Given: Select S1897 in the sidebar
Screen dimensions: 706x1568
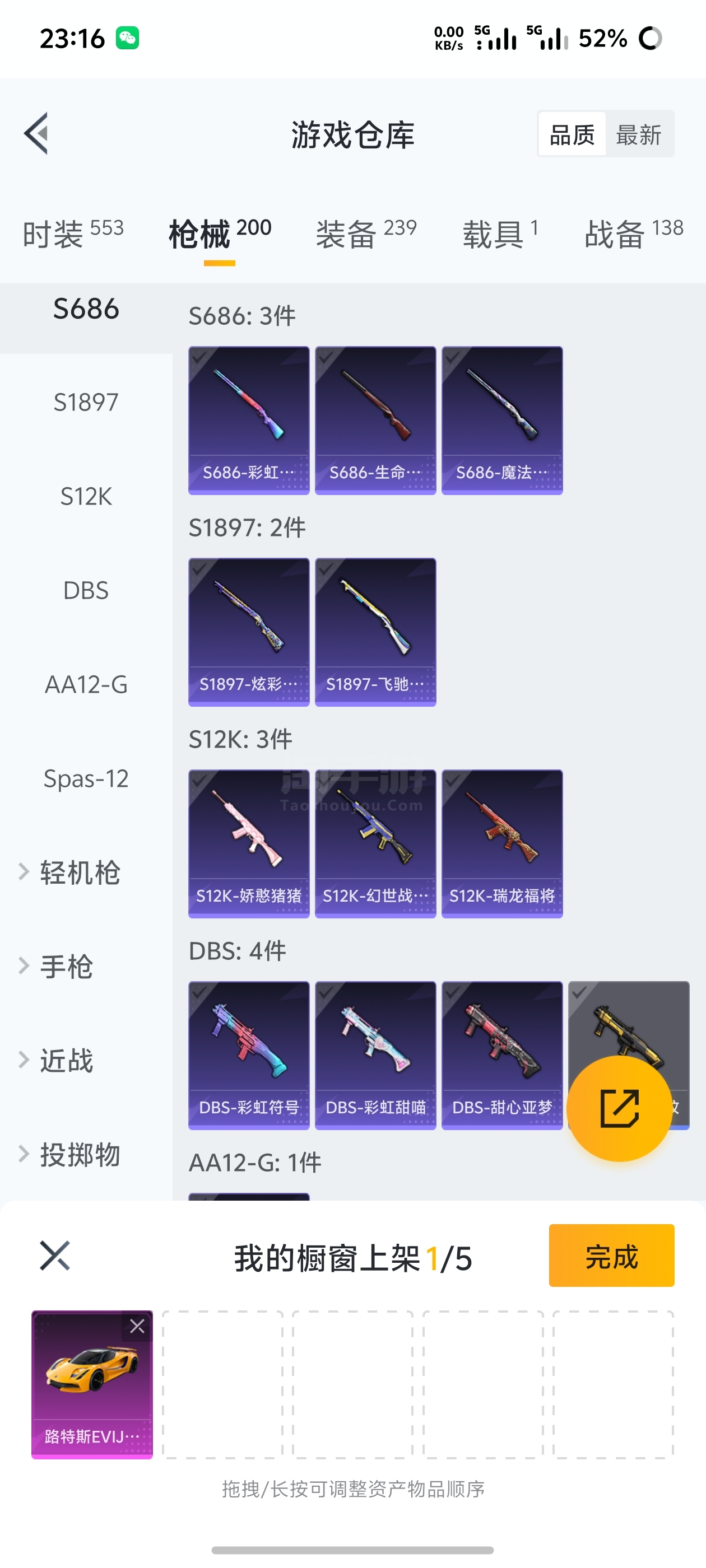Looking at the screenshot, I should (x=86, y=402).
